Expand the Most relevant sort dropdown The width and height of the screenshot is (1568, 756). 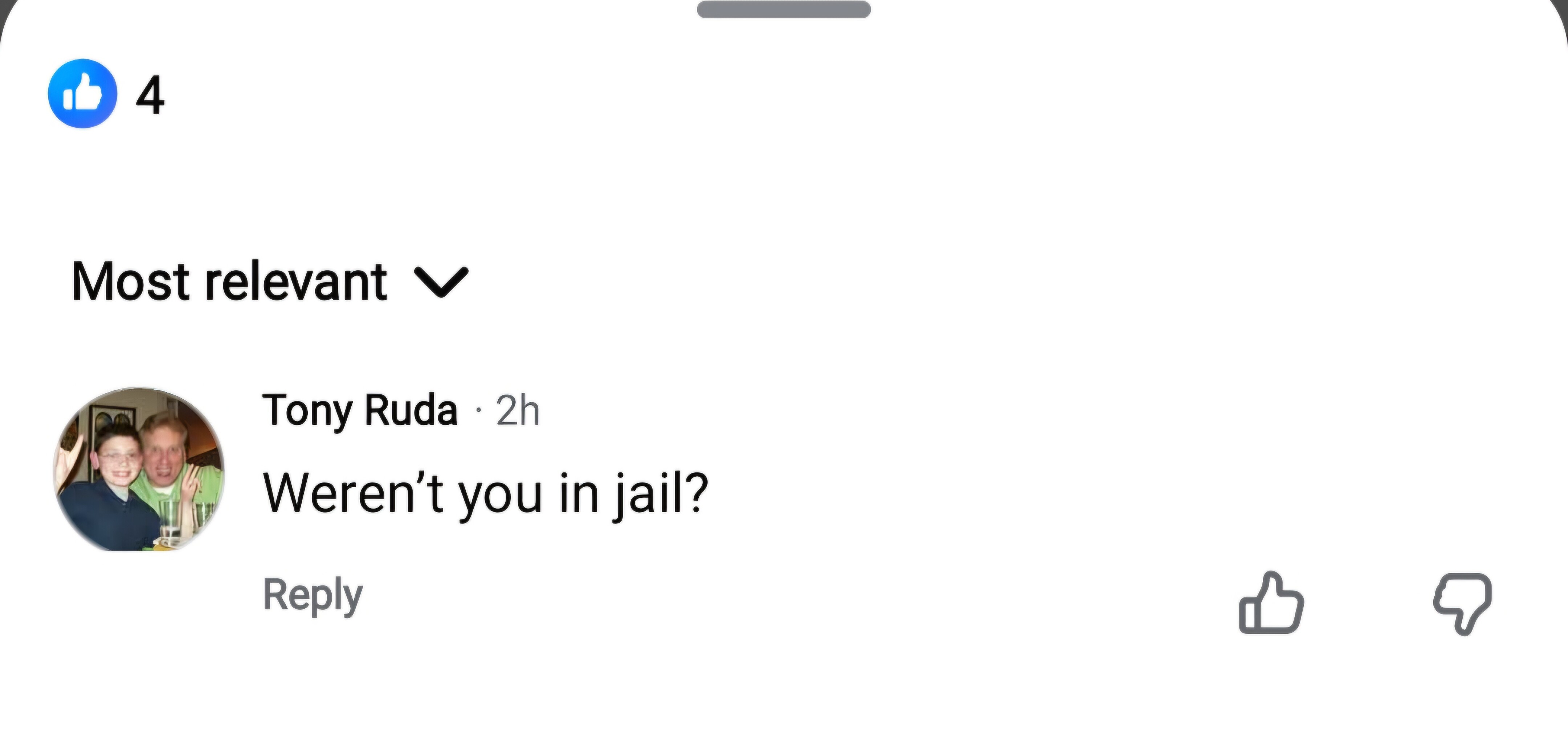(269, 282)
